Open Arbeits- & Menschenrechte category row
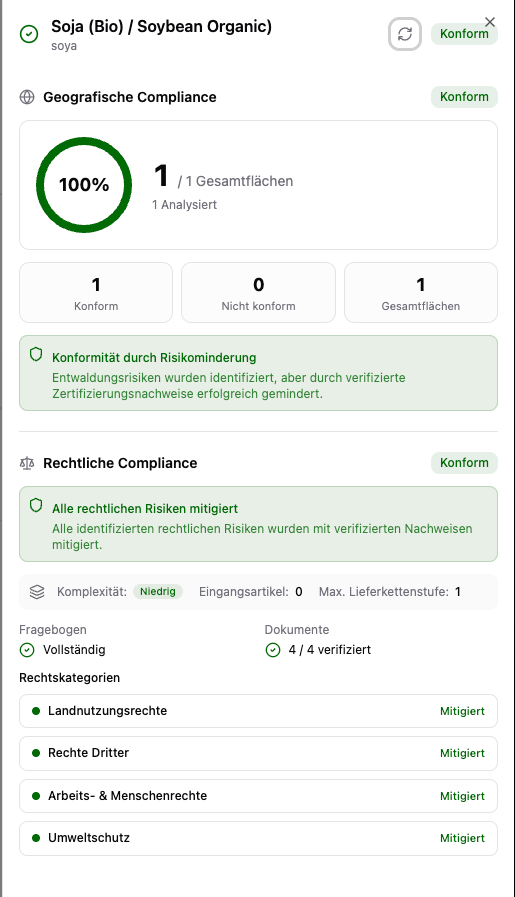 258,796
